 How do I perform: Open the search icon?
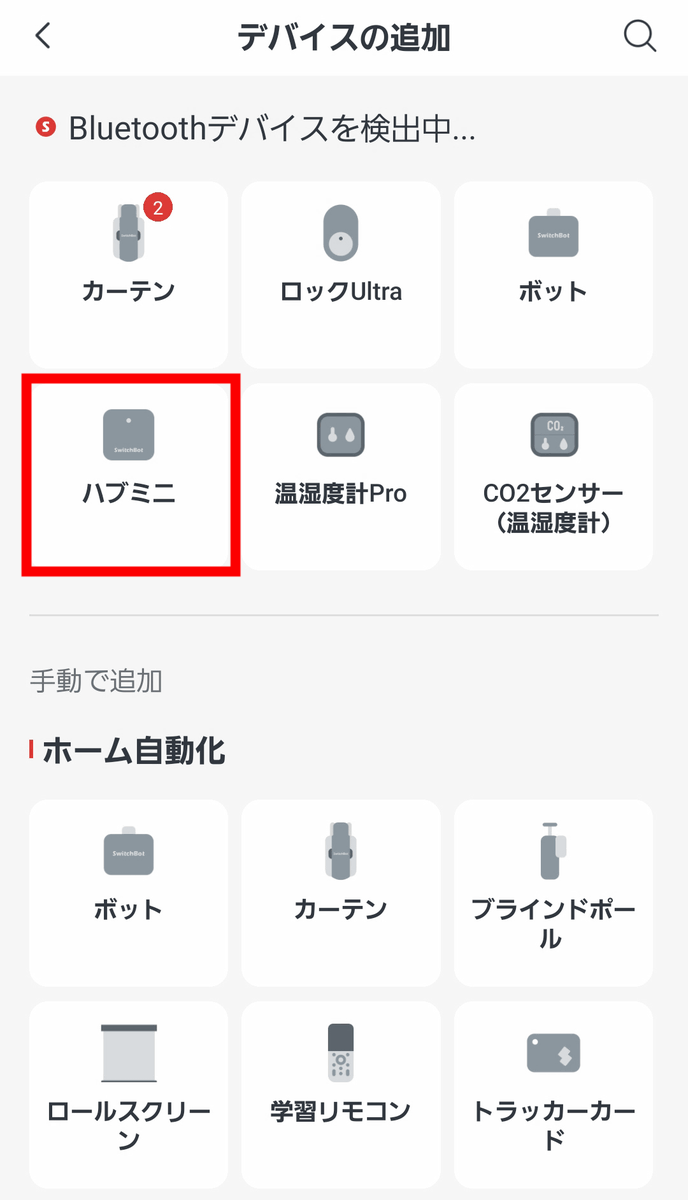[639, 36]
